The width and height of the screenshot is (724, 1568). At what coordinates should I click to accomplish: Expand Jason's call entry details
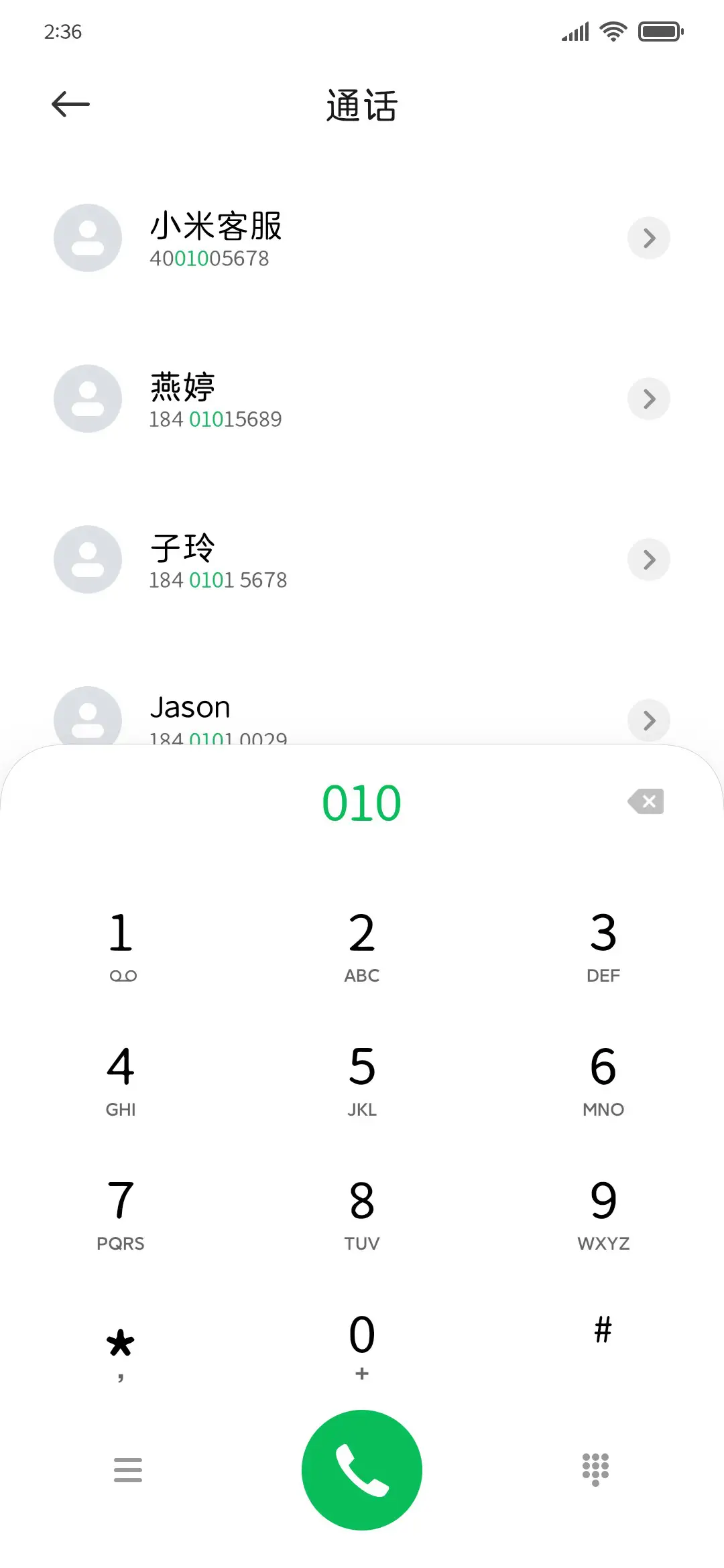pyautogui.click(x=648, y=720)
